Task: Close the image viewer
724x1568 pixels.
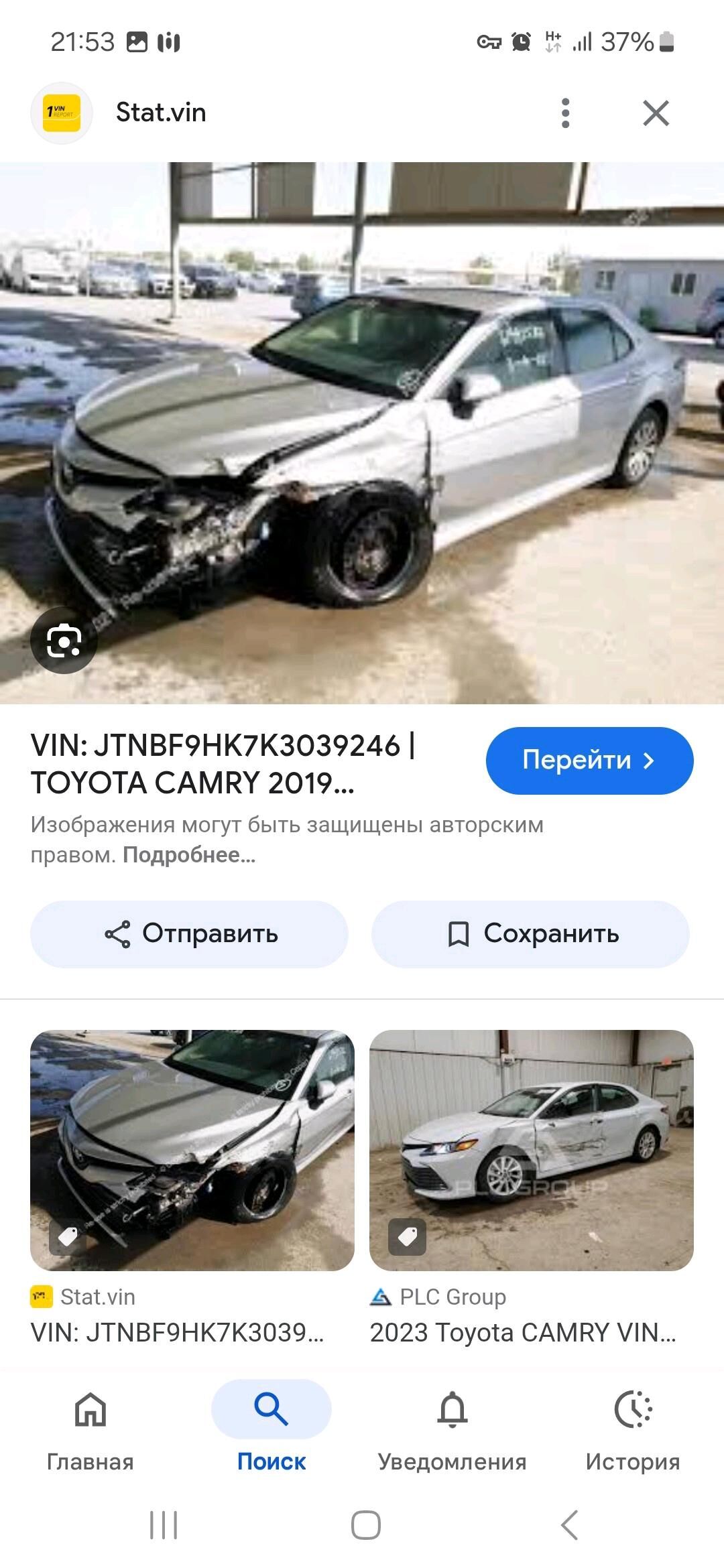Action: tap(656, 113)
